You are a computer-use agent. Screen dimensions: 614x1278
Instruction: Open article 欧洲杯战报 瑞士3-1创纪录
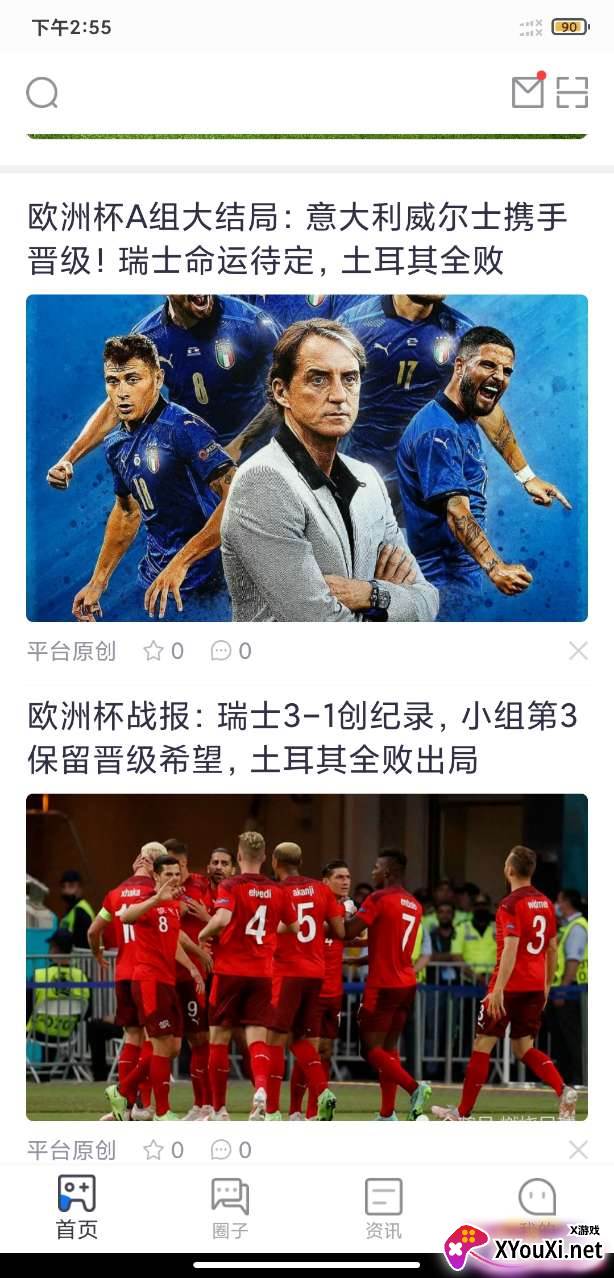(302, 738)
